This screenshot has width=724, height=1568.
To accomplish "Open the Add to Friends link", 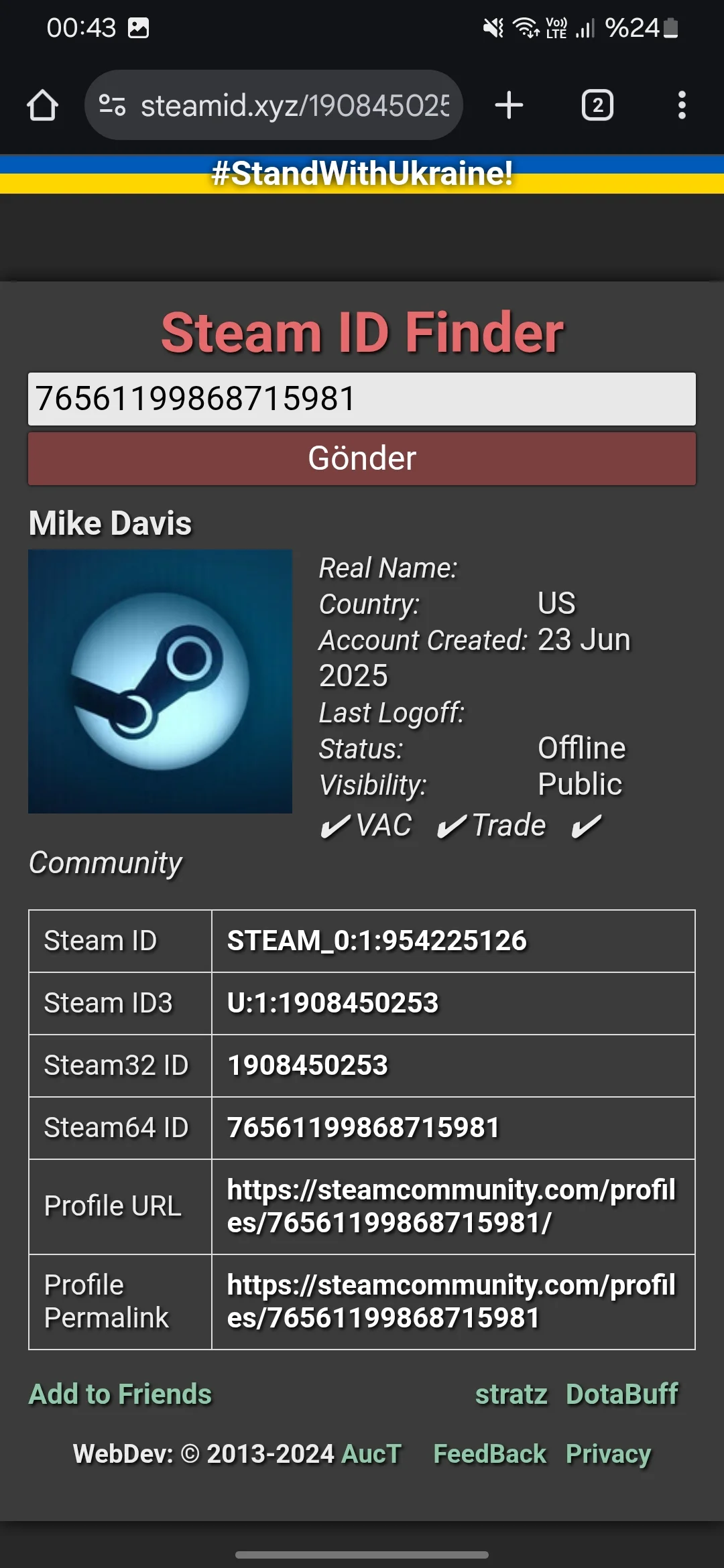I will tap(120, 1394).
